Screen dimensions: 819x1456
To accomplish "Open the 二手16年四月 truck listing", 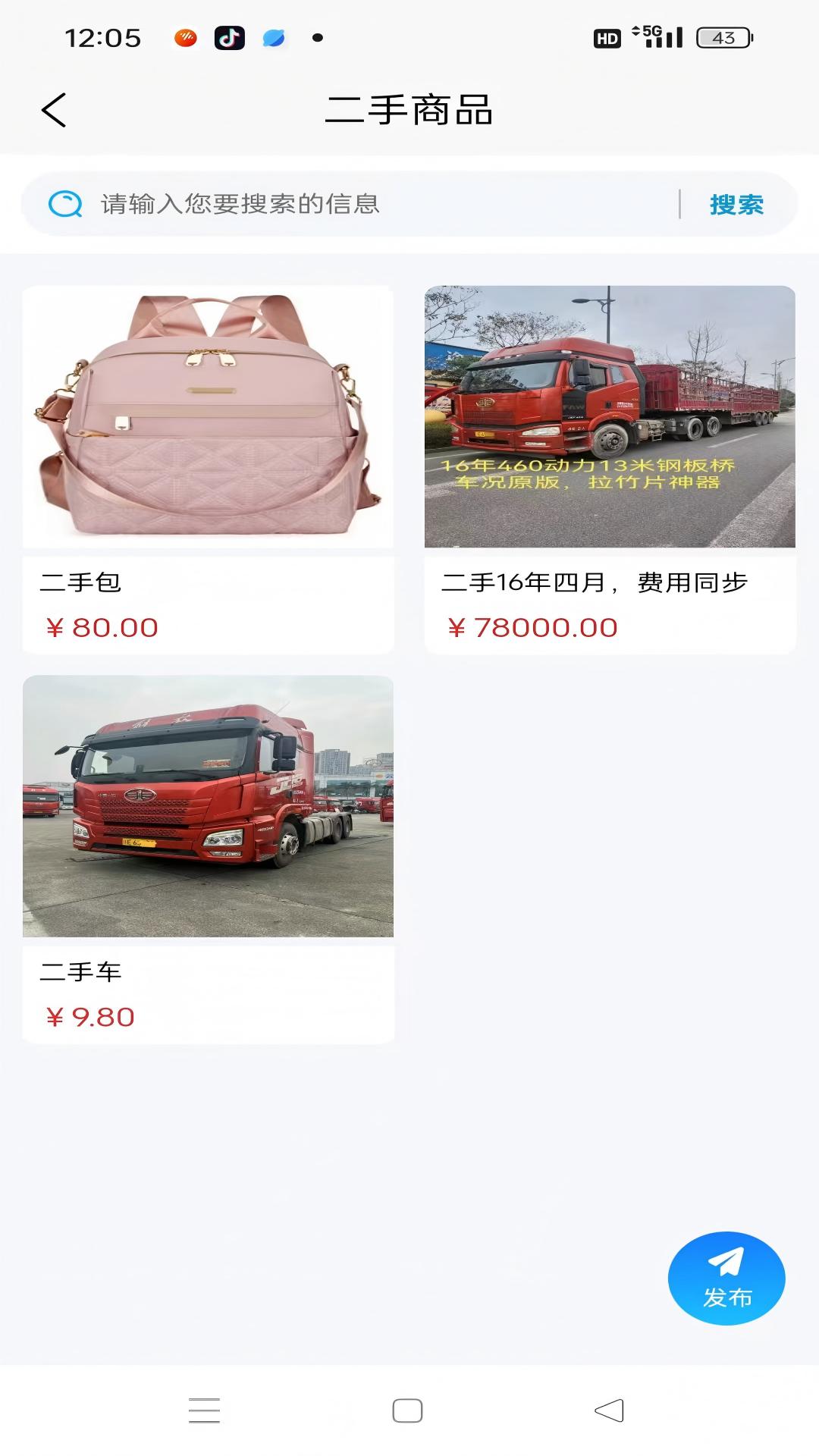I will tap(610, 469).
